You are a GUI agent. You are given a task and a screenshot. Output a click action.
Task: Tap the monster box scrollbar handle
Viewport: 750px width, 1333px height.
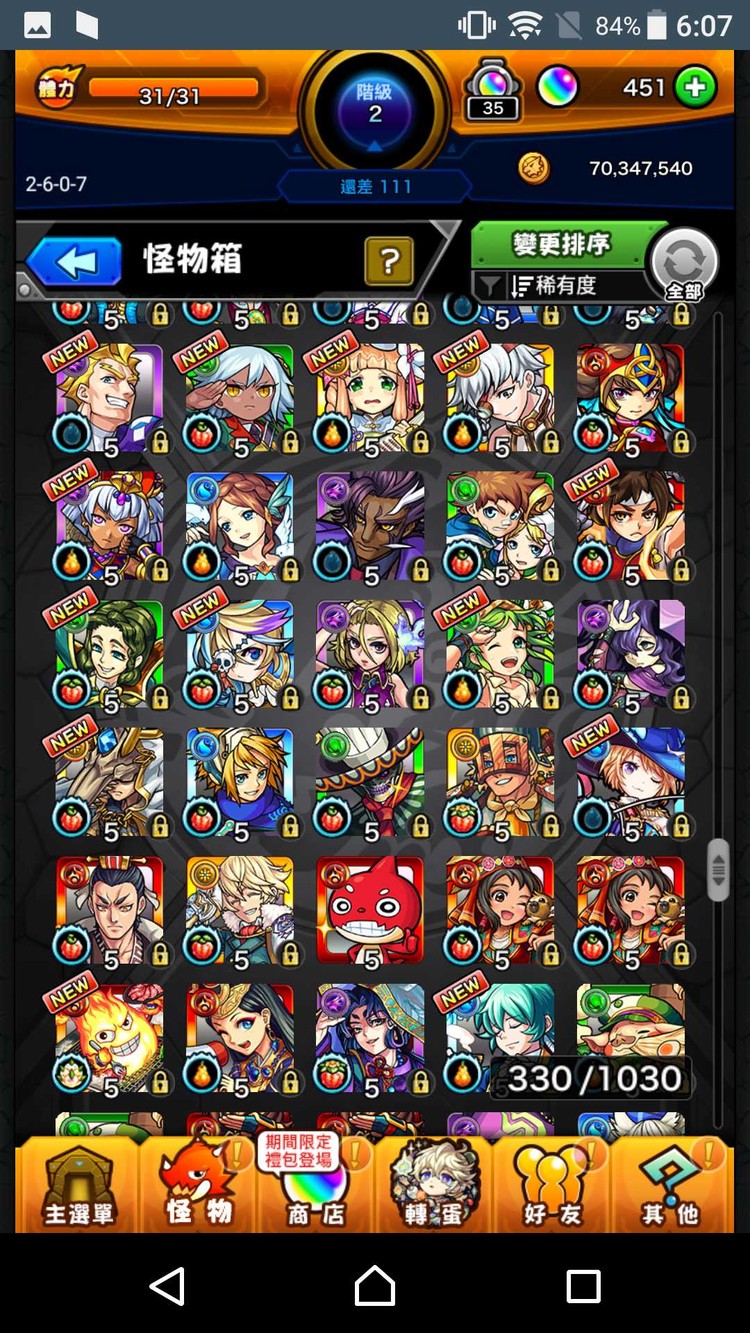pos(718,870)
